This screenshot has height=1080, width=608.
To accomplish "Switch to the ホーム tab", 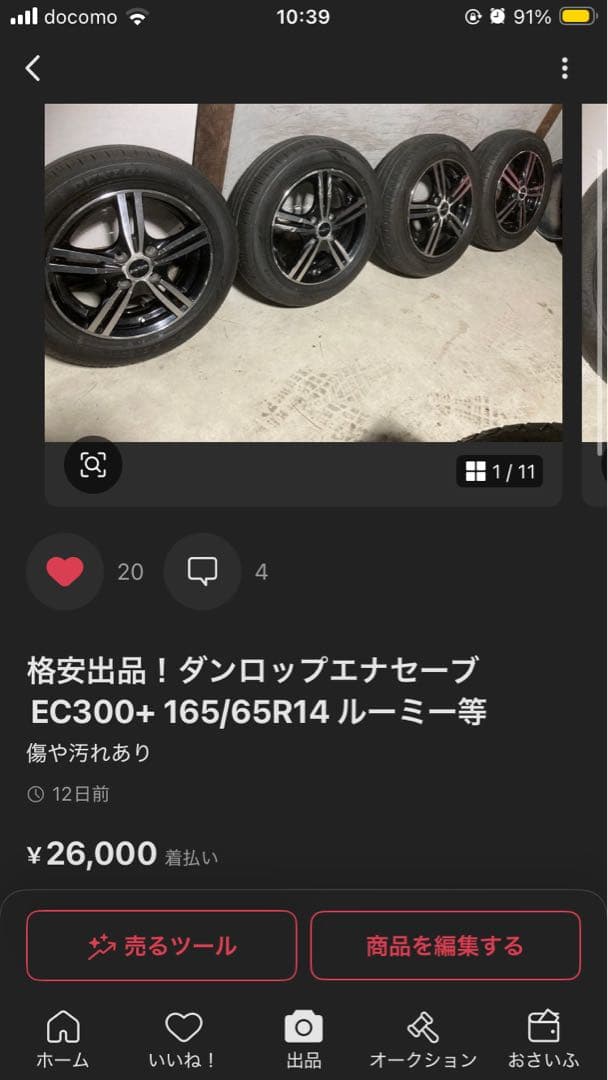I will 63,1038.
